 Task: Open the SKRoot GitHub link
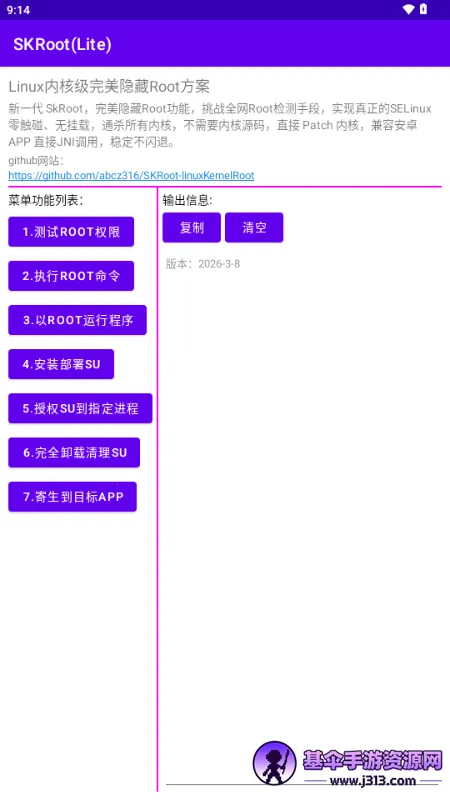click(x=131, y=176)
